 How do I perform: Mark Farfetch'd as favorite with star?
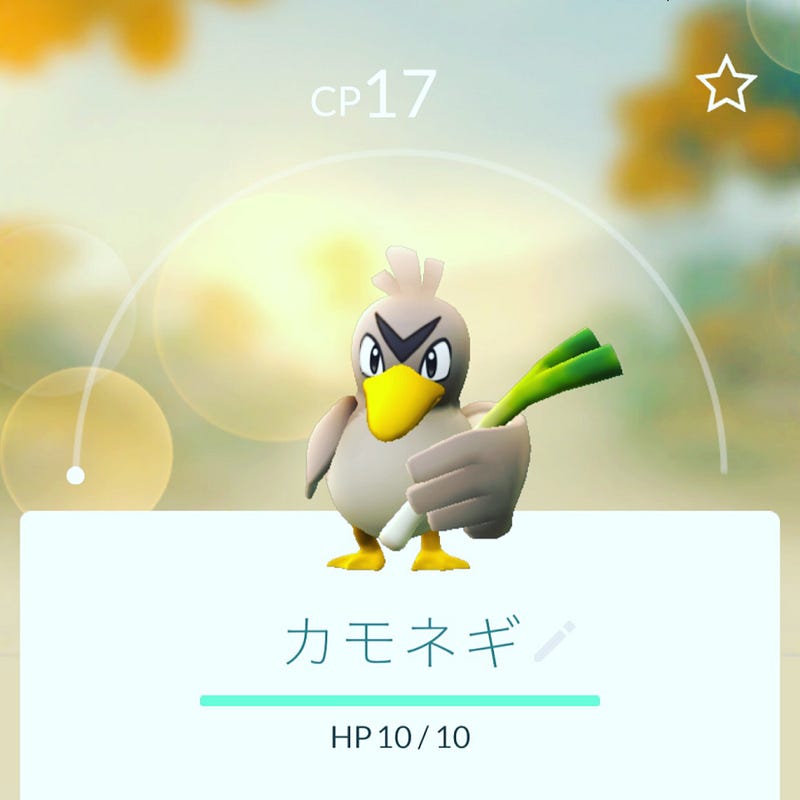pyautogui.click(x=726, y=84)
